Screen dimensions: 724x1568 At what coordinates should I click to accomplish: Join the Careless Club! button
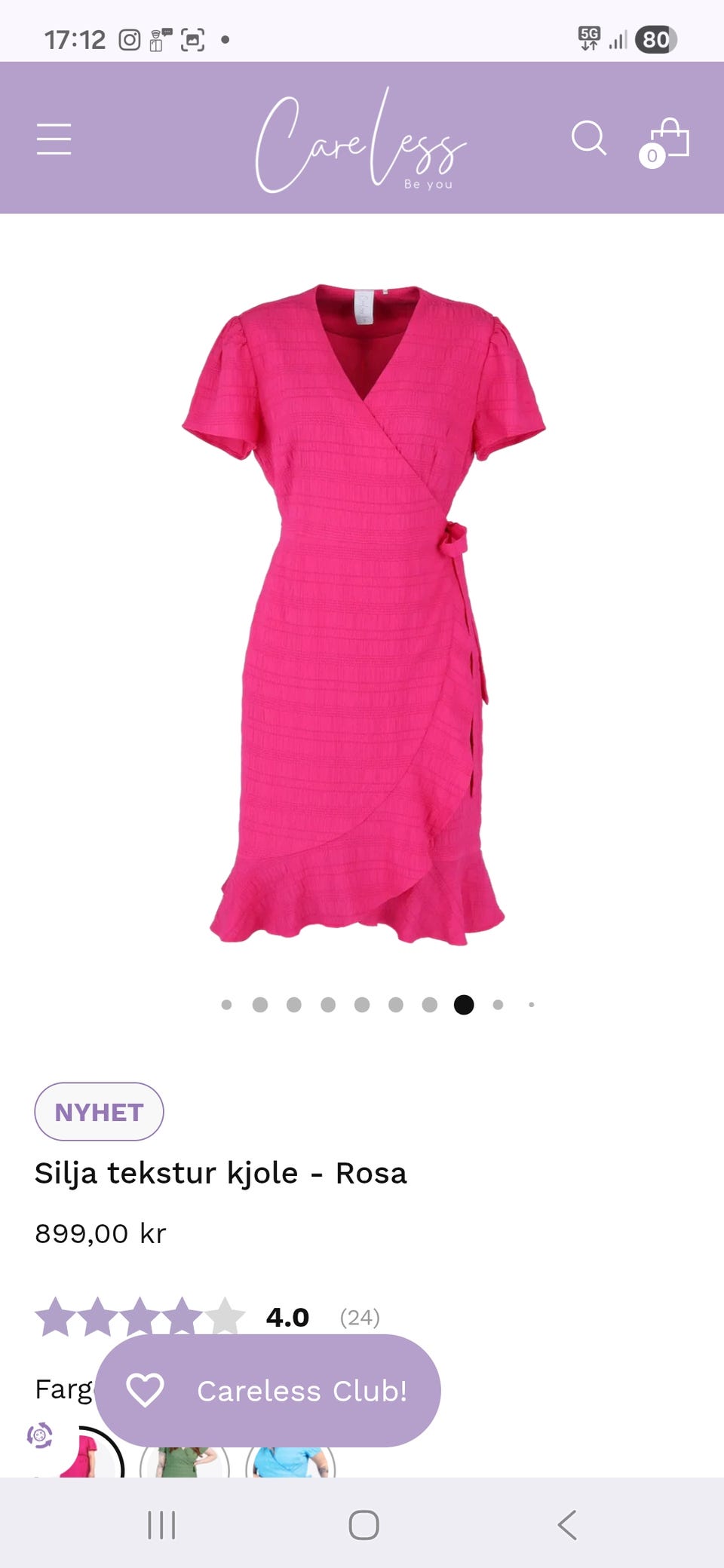[268, 1391]
